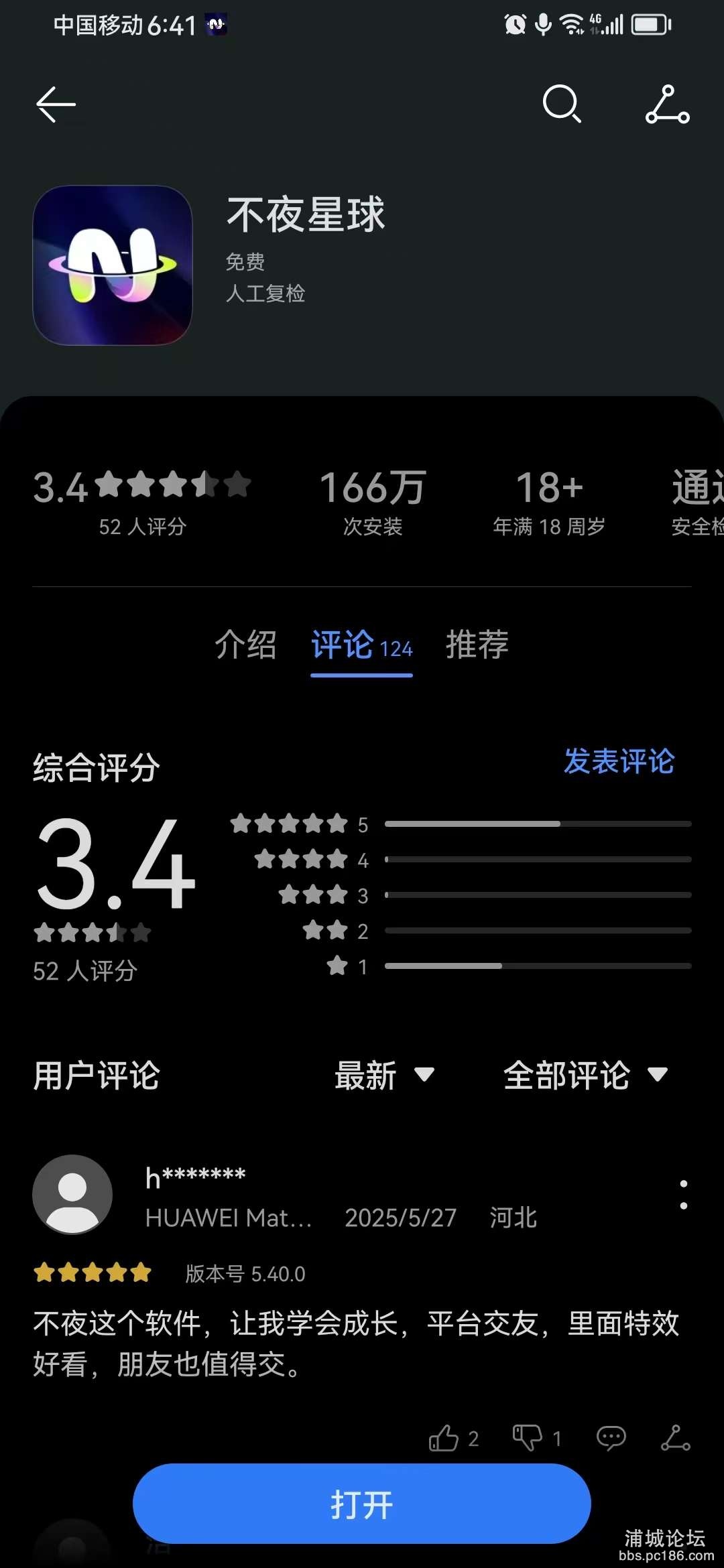Select the 评论 124 tab
Image resolution: width=724 pixels, height=1568 pixels.
[x=361, y=646]
